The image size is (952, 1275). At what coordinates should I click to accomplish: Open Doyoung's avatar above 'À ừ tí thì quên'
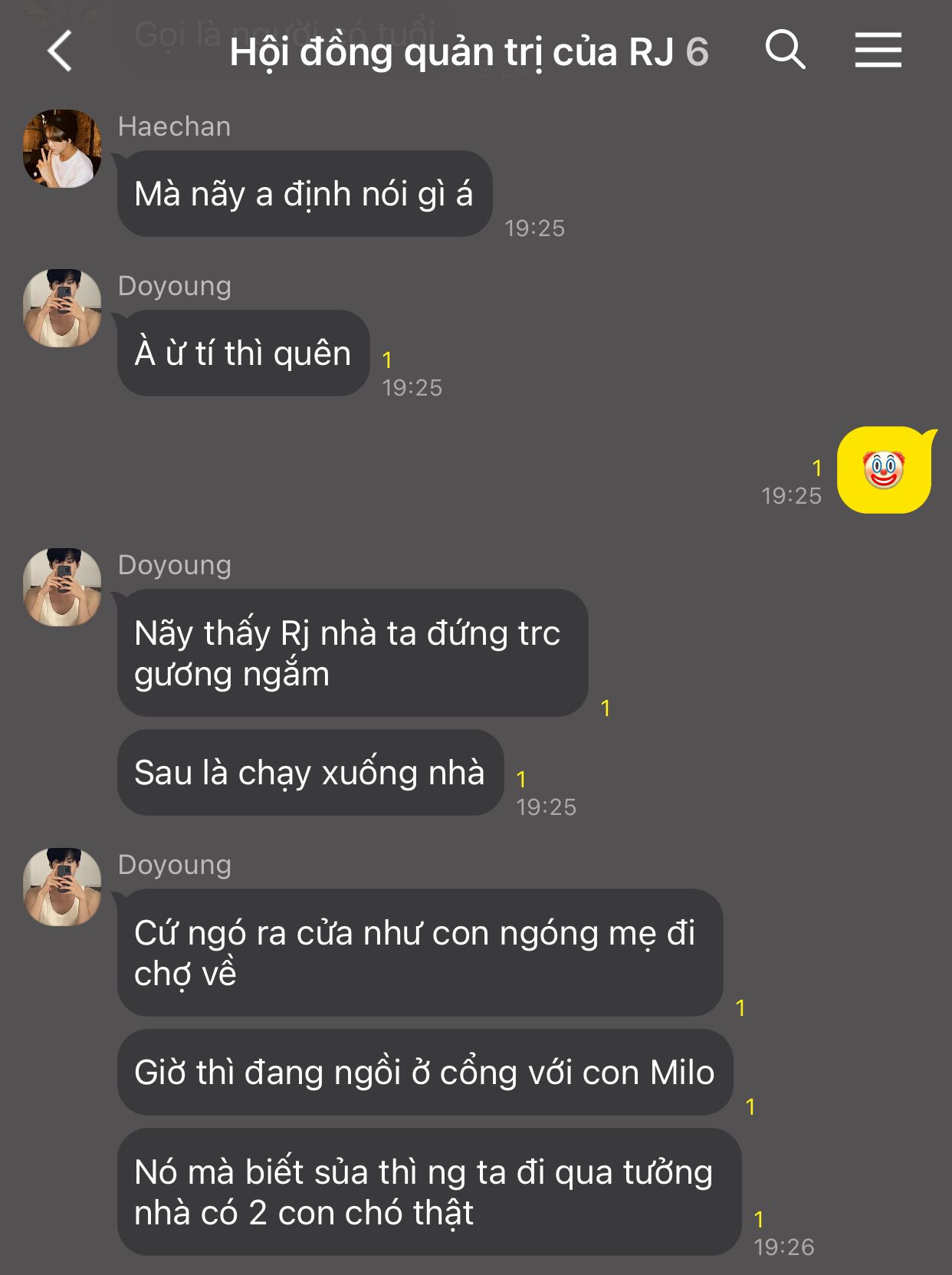point(62,308)
